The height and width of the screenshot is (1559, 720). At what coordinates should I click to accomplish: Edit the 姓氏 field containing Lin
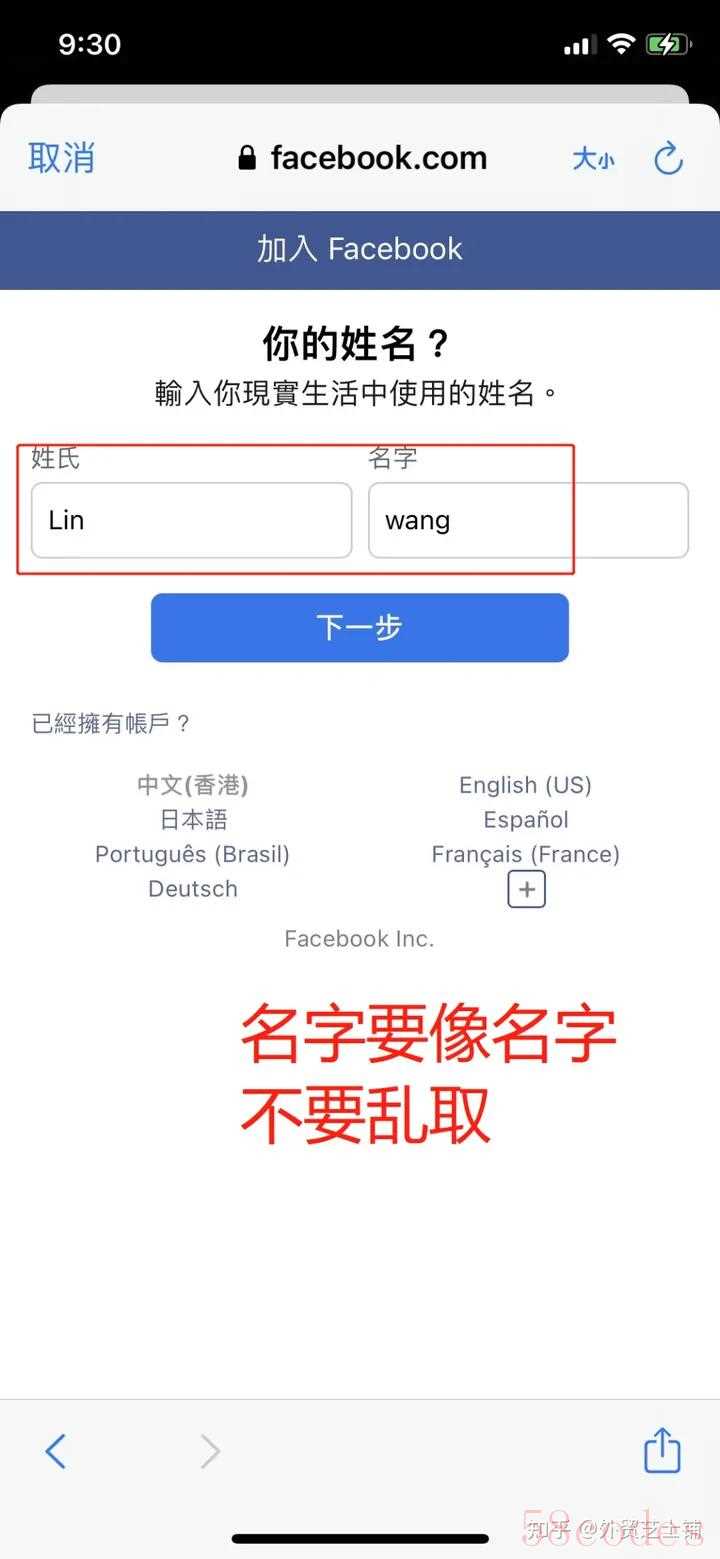coord(191,520)
